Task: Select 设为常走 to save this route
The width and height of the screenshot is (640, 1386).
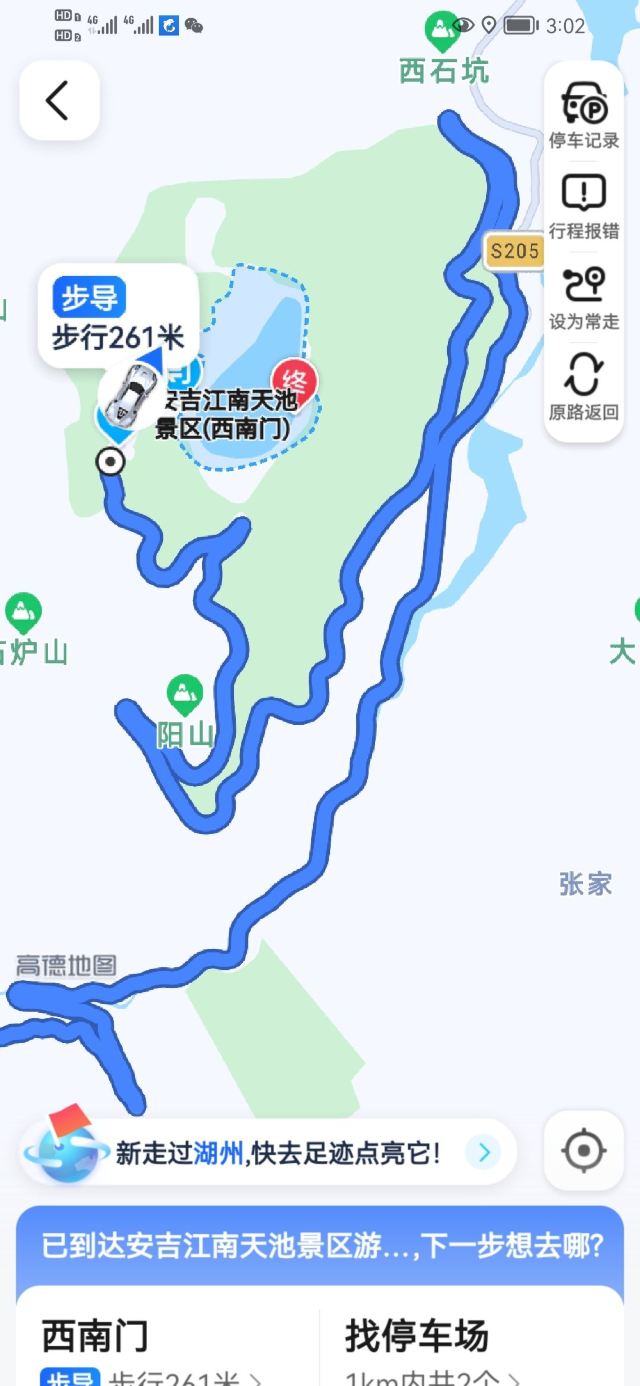Action: [584, 296]
